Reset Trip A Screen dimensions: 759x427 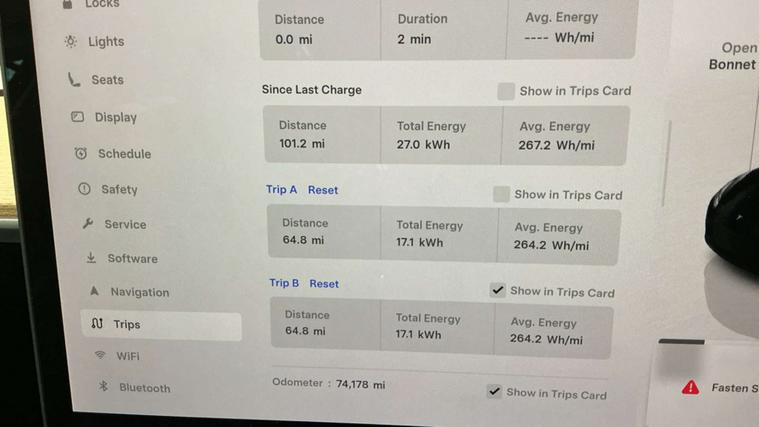pyautogui.click(x=323, y=190)
